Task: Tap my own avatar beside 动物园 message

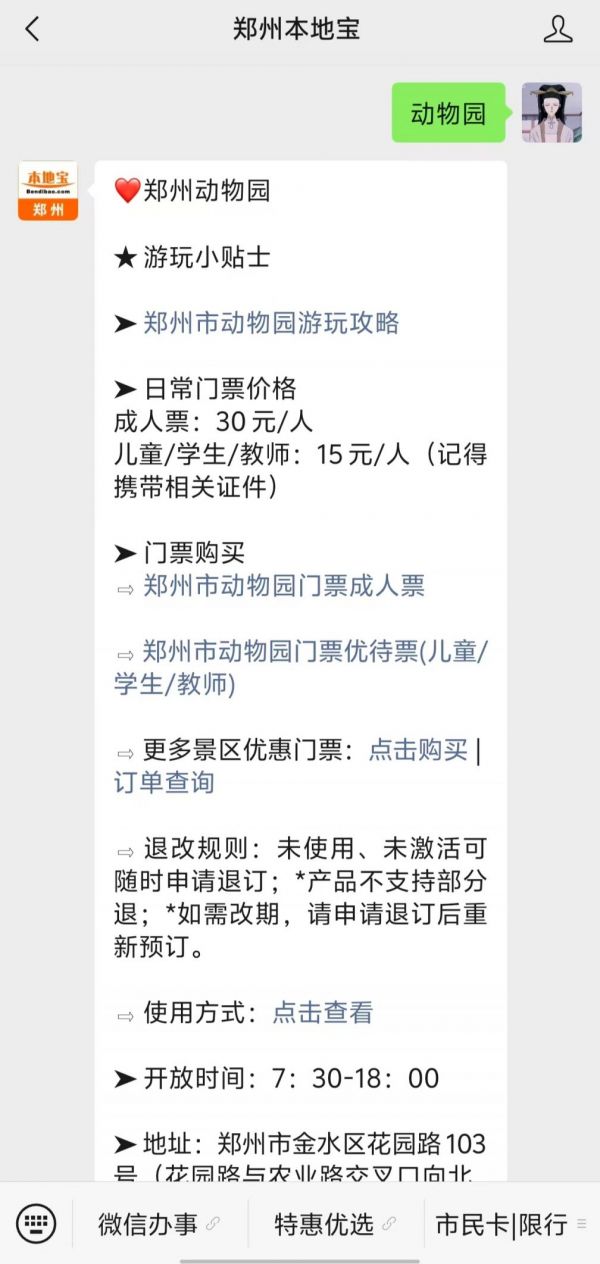Action: [x=552, y=113]
